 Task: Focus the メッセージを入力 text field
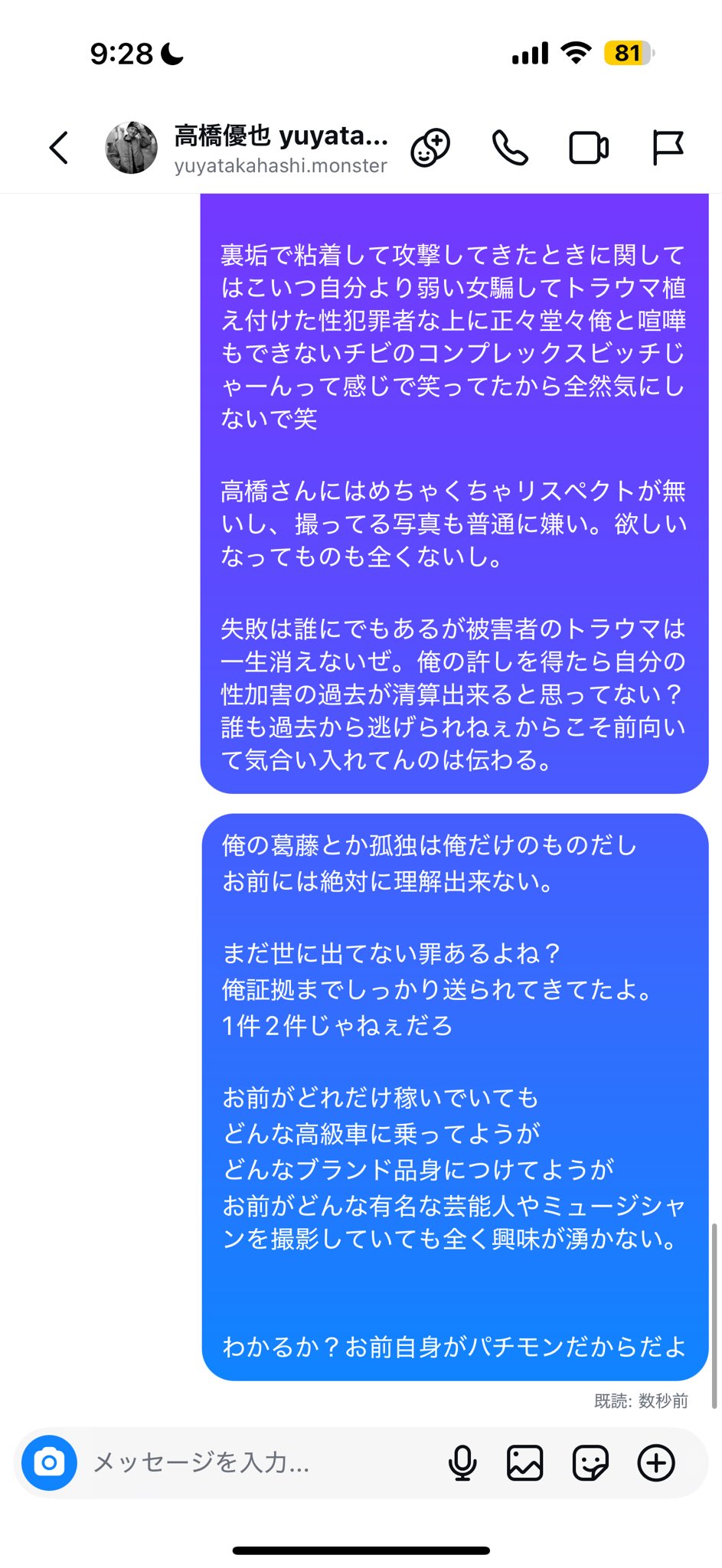click(x=260, y=1462)
